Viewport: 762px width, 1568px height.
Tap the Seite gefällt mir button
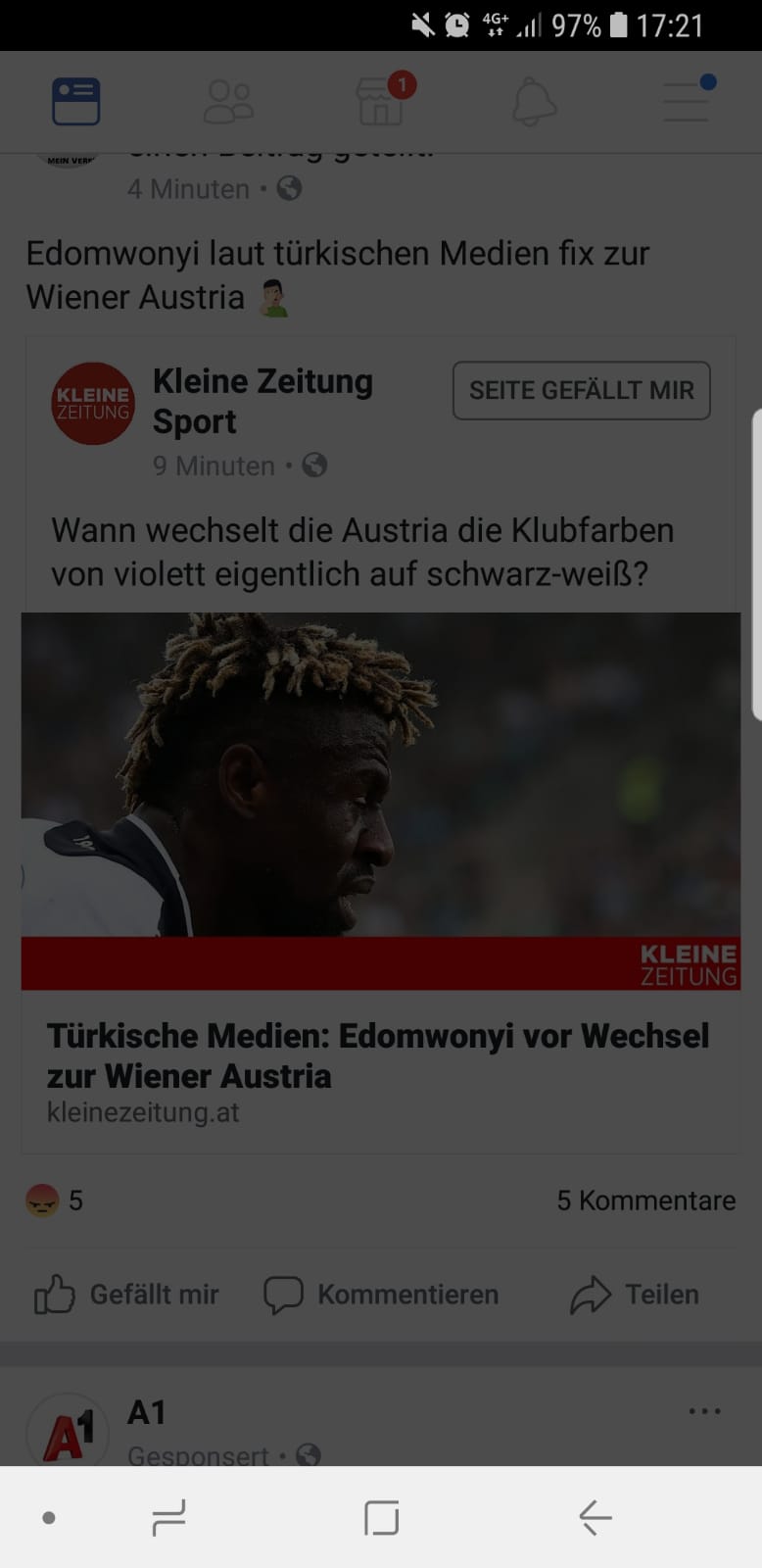pos(581,390)
